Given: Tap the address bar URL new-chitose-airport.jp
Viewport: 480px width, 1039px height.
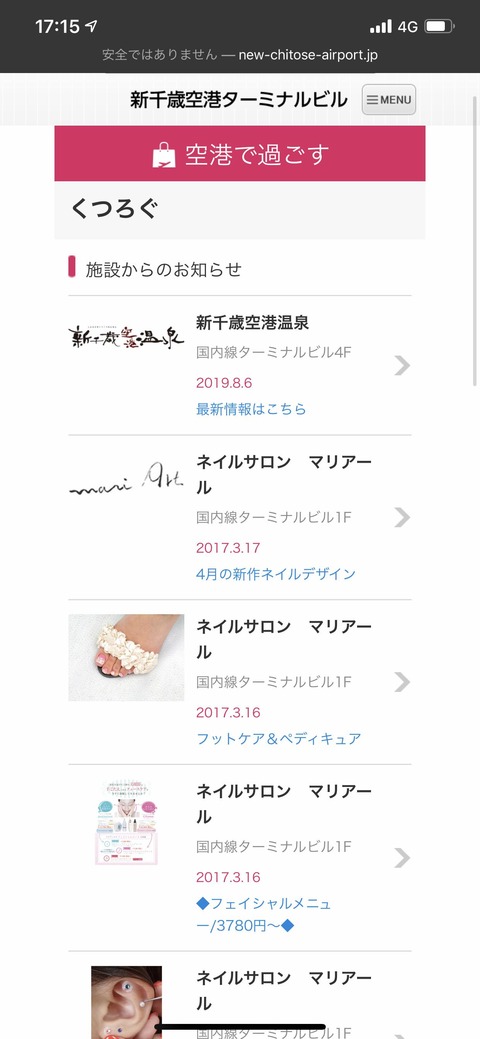Looking at the screenshot, I should (x=308, y=55).
